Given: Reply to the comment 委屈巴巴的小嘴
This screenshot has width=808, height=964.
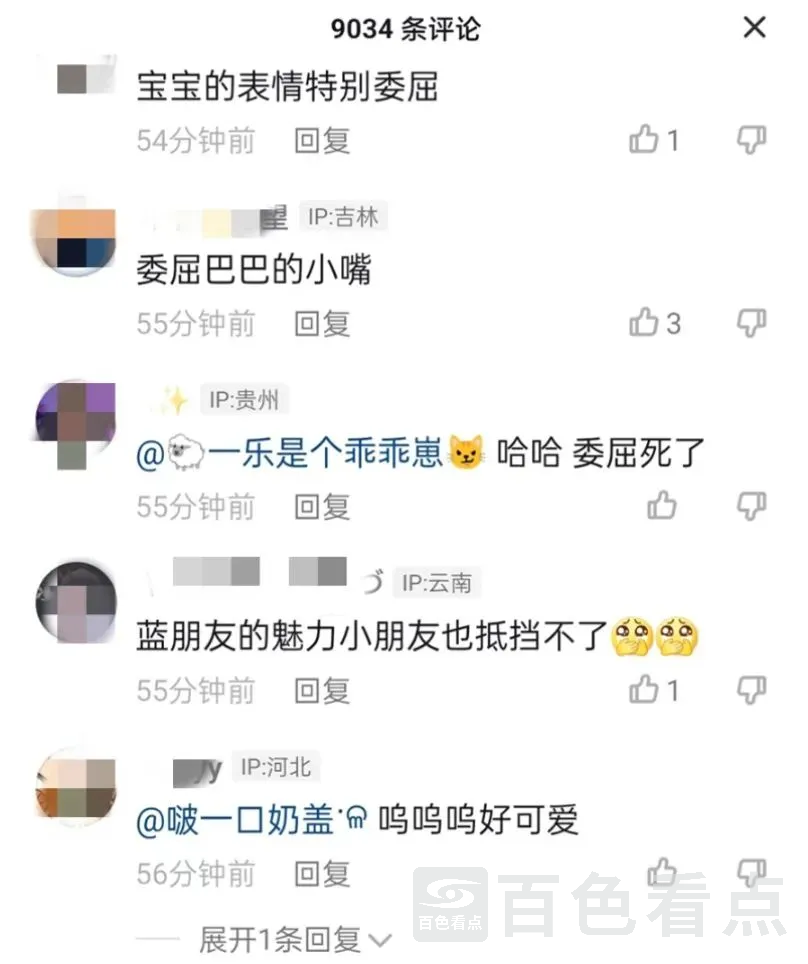Looking at the screenshot, I should pyautogui.click(x=322, y=323).
